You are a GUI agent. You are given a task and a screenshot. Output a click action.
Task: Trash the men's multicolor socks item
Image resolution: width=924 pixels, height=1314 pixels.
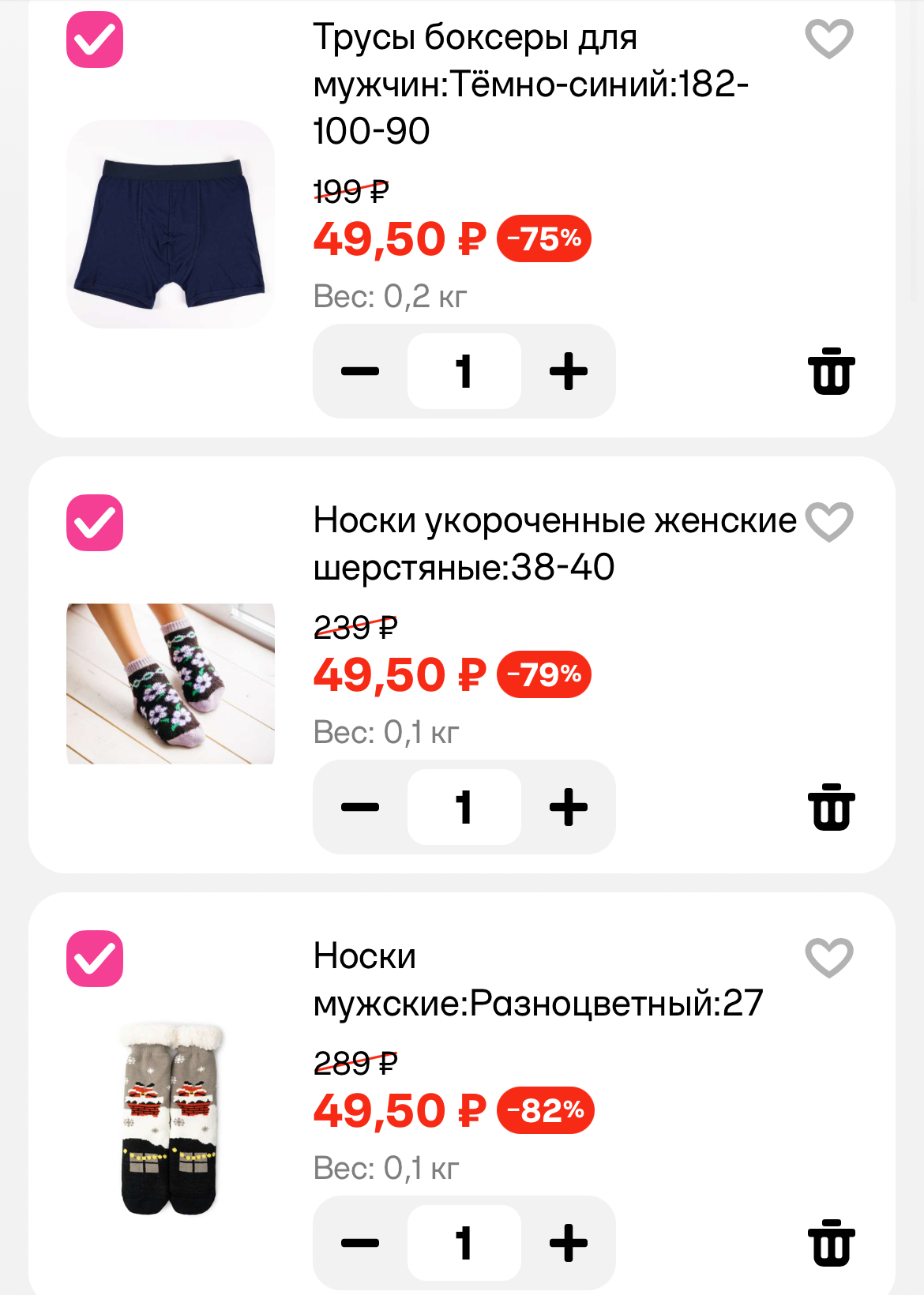point(831,1243)
